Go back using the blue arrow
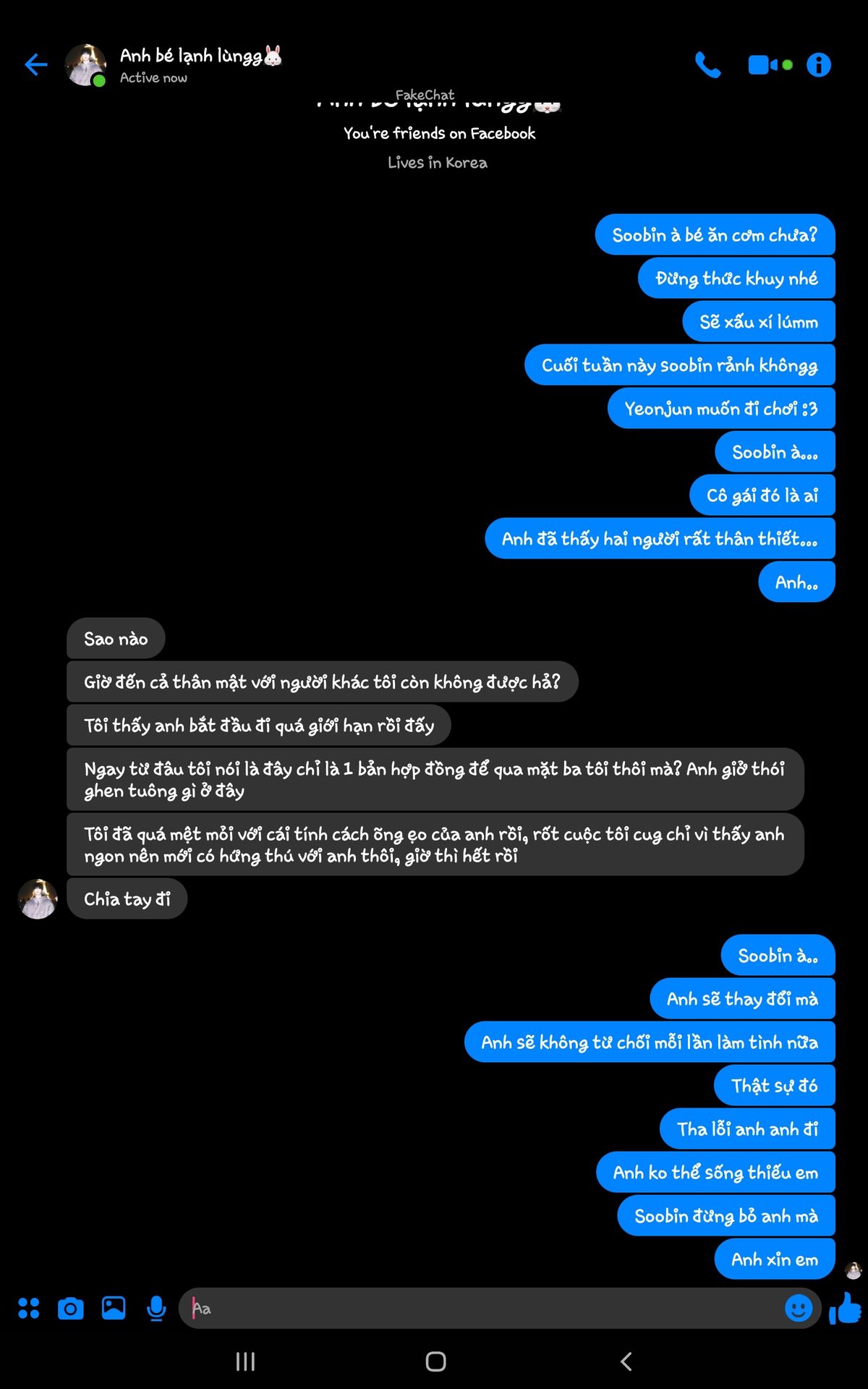Screen dimensions: 868x1389 pyautogui.click(x=35, y=65)
